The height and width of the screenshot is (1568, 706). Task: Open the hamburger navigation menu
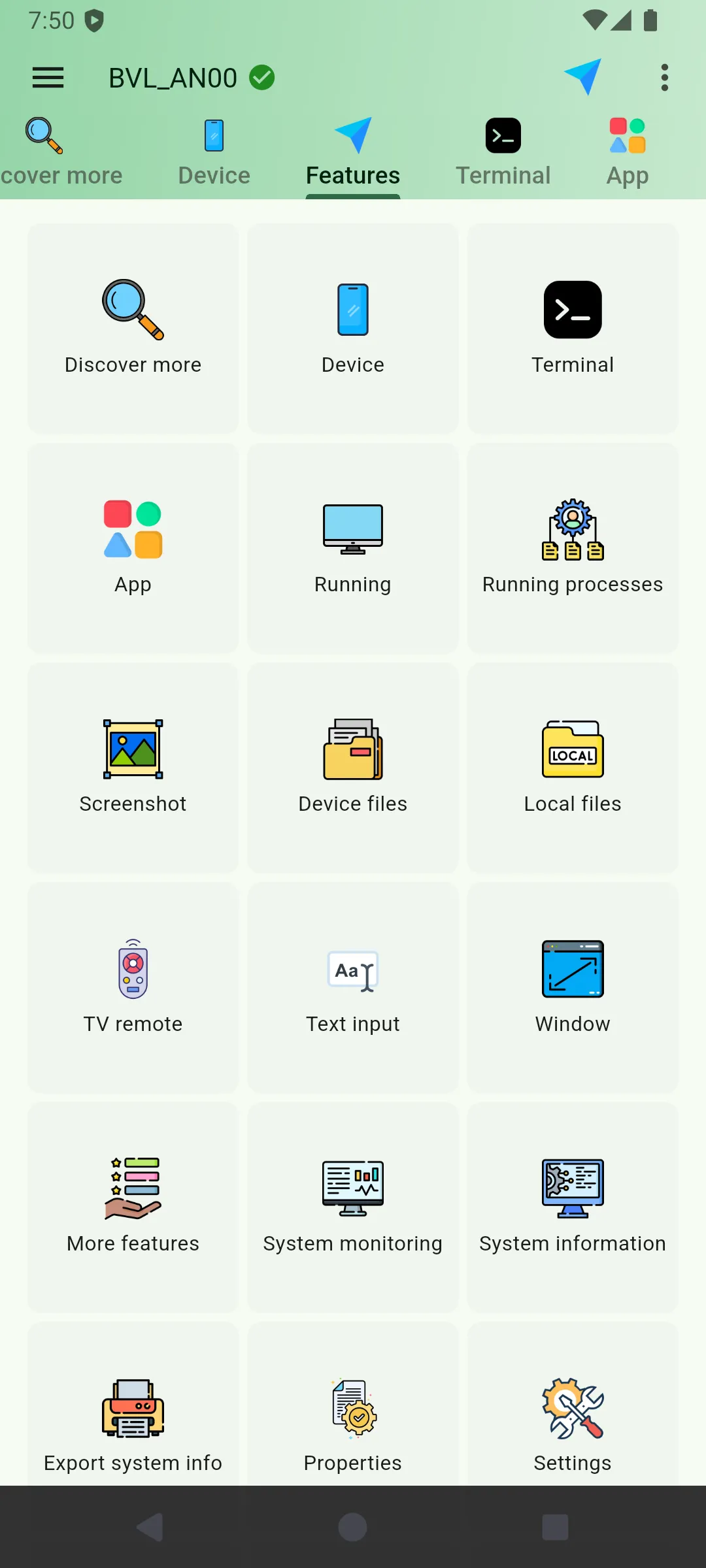point(48,78)
